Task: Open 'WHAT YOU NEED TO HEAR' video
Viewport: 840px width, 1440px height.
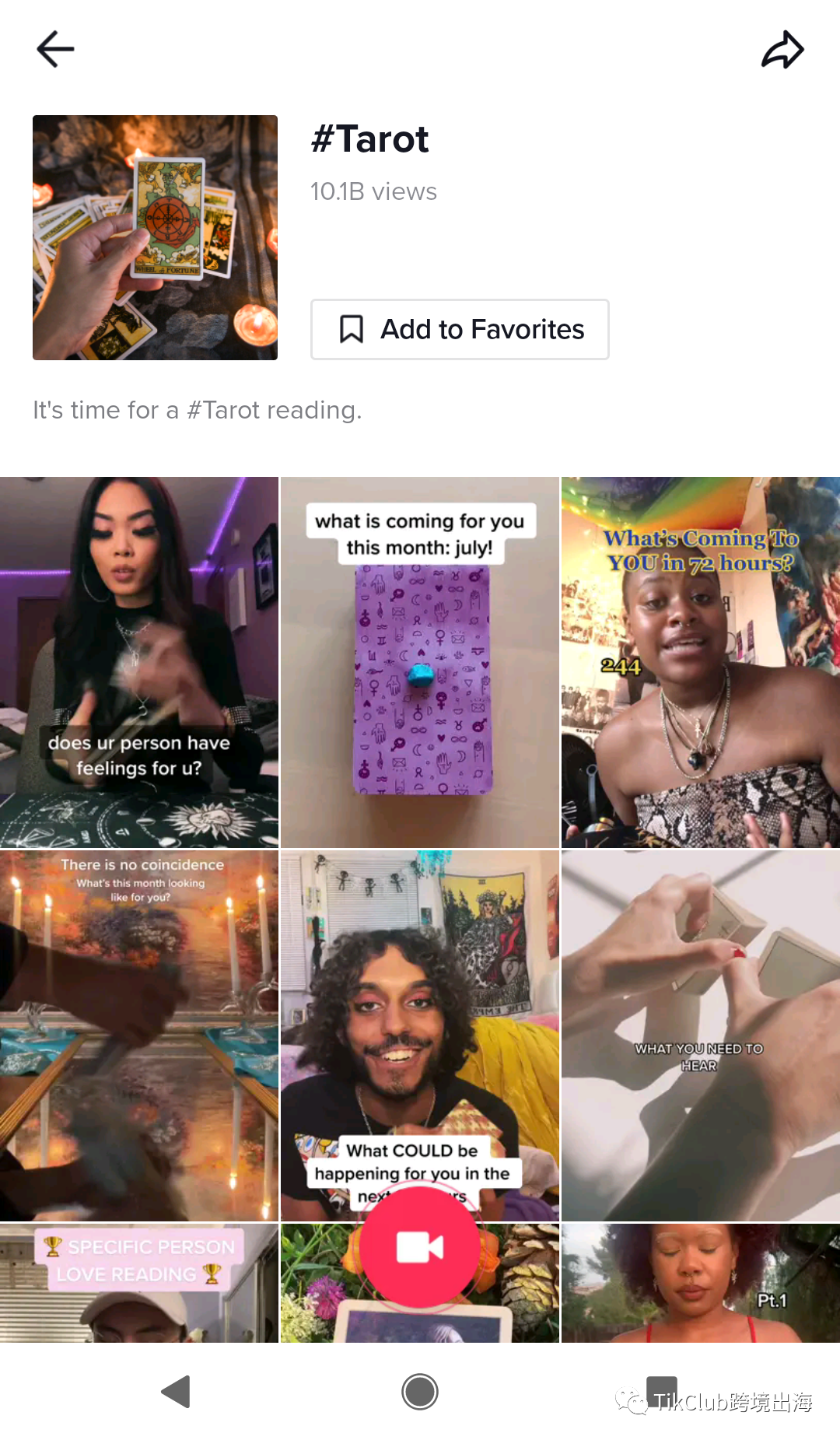Action: (700, 1035)
